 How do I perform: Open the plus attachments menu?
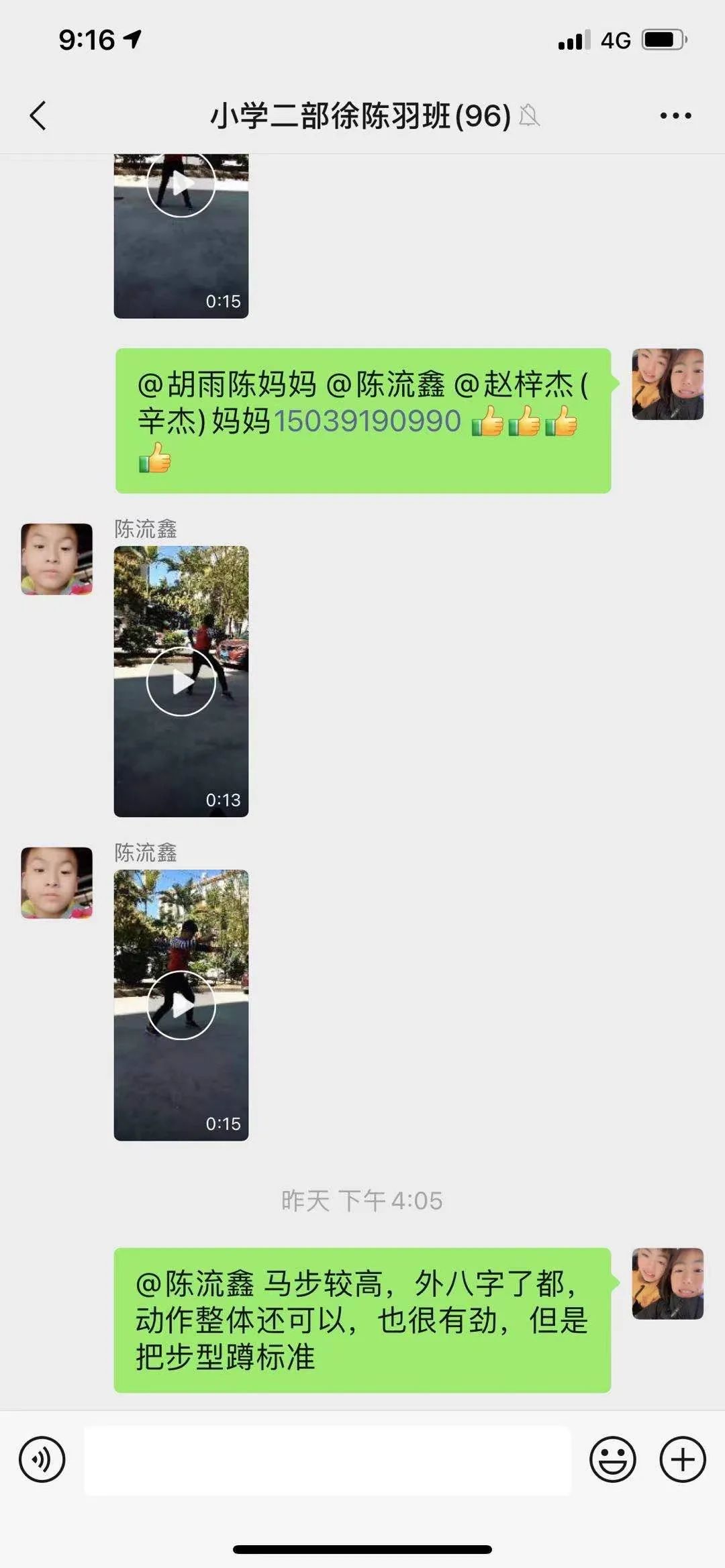pos(683,1459)
